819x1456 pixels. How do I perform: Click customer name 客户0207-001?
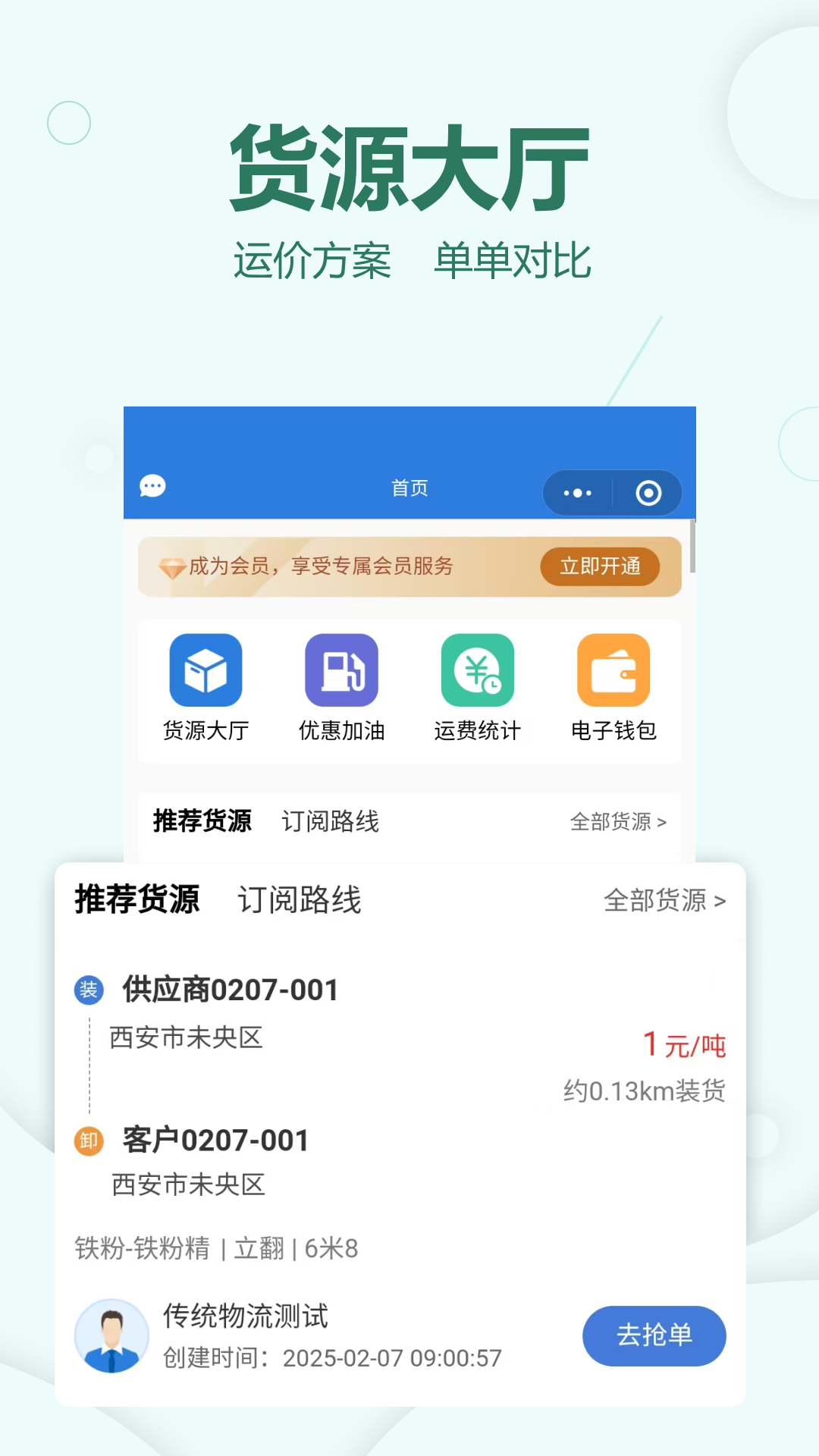(213, 1140)
